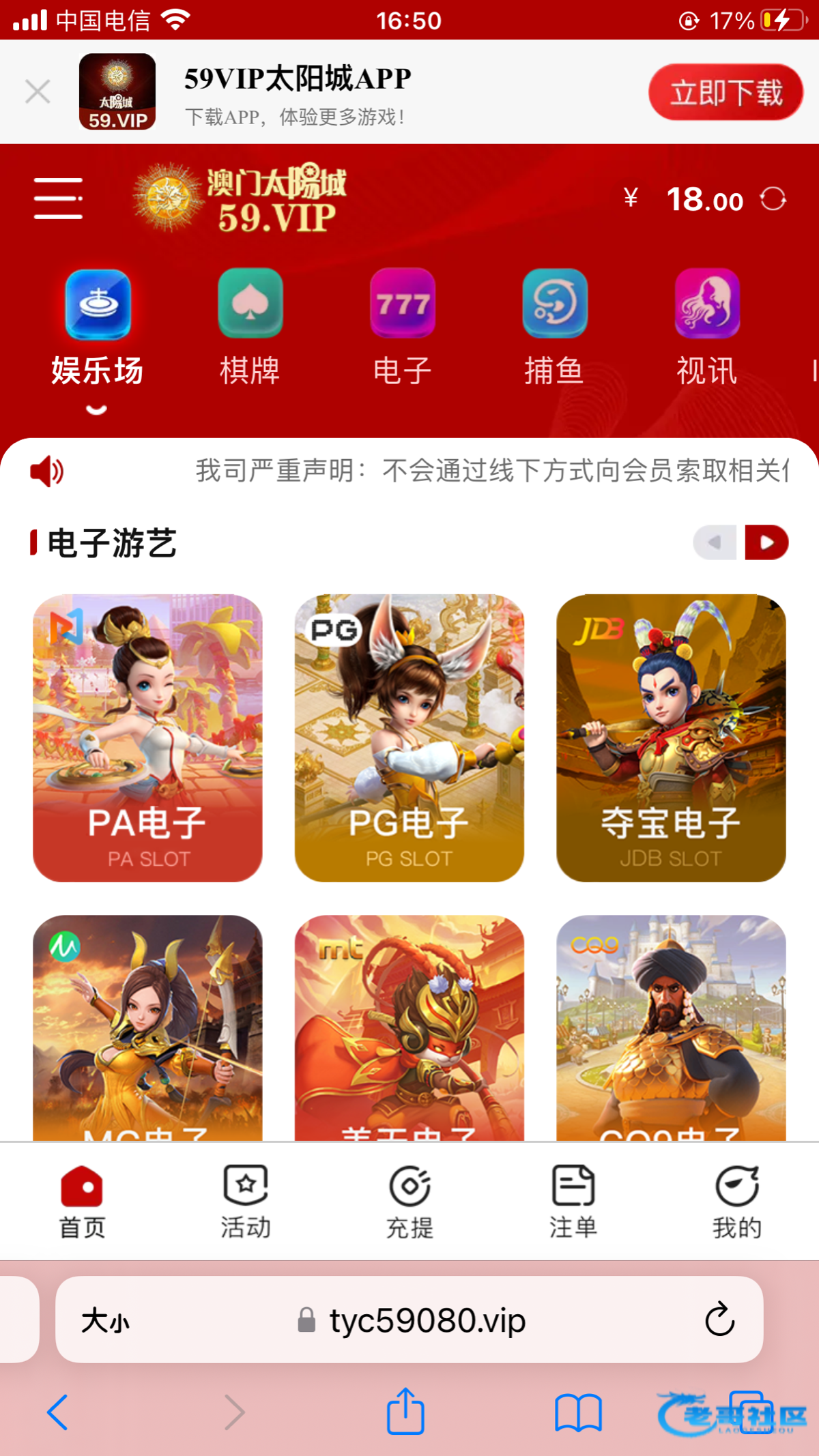819x1456 pixels.
Task: Refresh the account balance
Action: click(773, 199)
